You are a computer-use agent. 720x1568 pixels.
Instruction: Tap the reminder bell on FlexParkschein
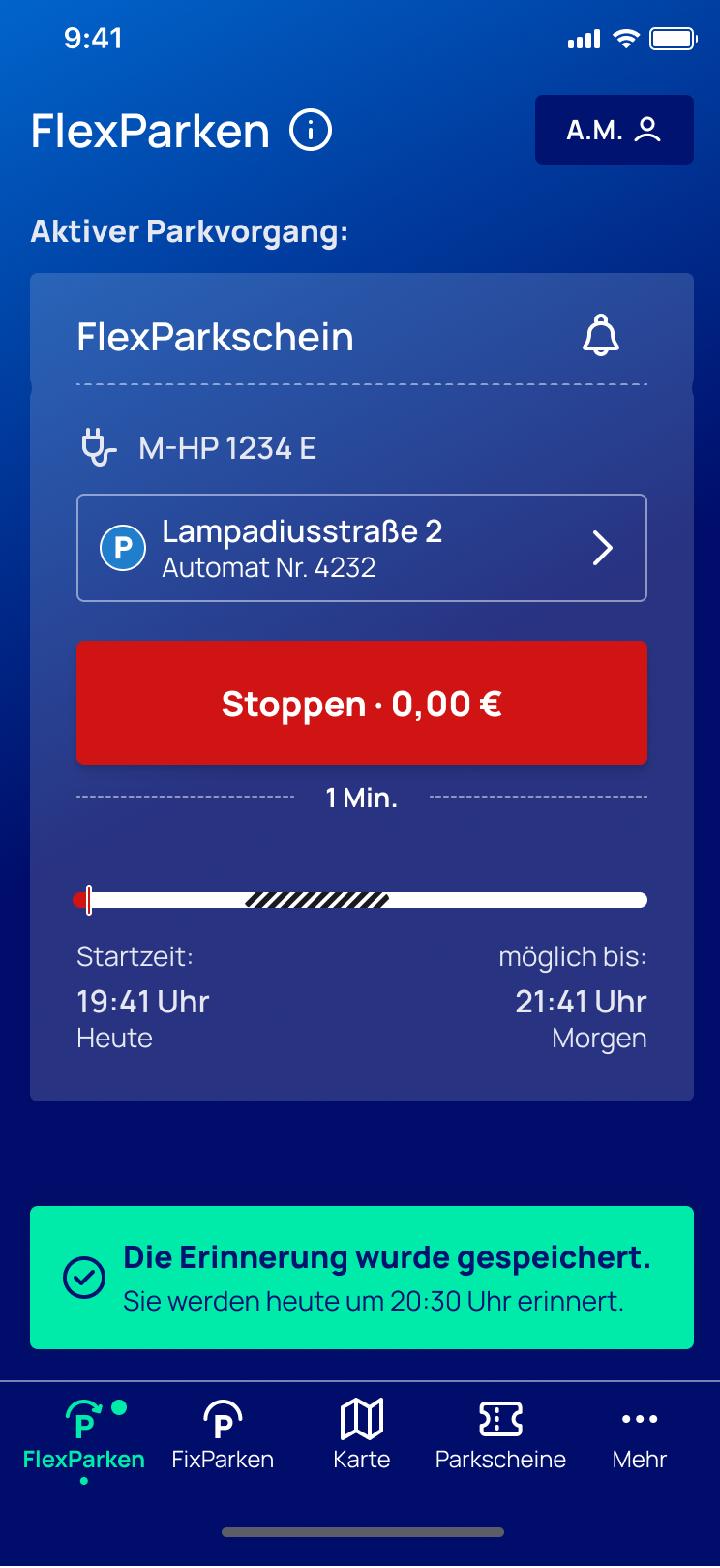pyautogui.click(x=600, y=336)
